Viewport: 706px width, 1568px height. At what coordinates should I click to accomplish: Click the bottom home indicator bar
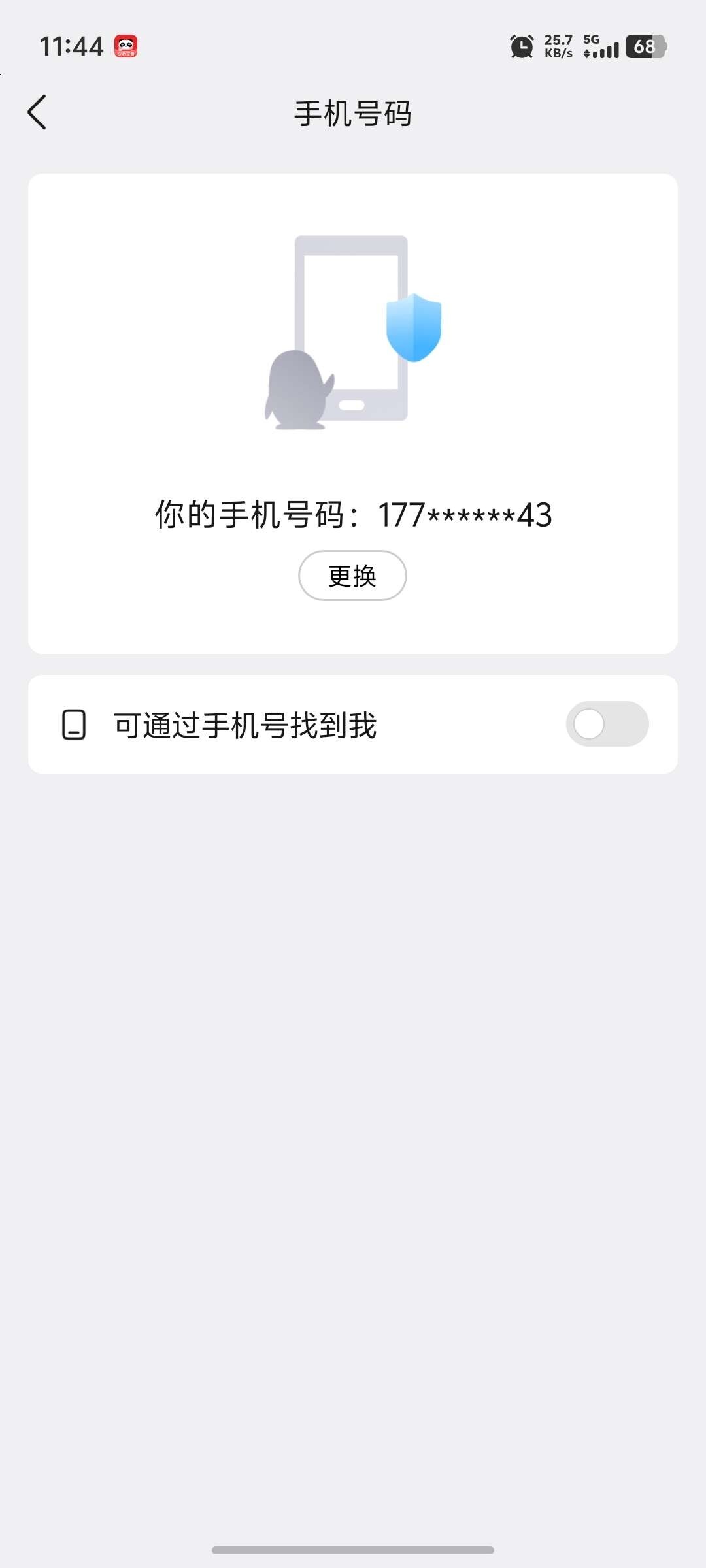[x=353, y=1550]
